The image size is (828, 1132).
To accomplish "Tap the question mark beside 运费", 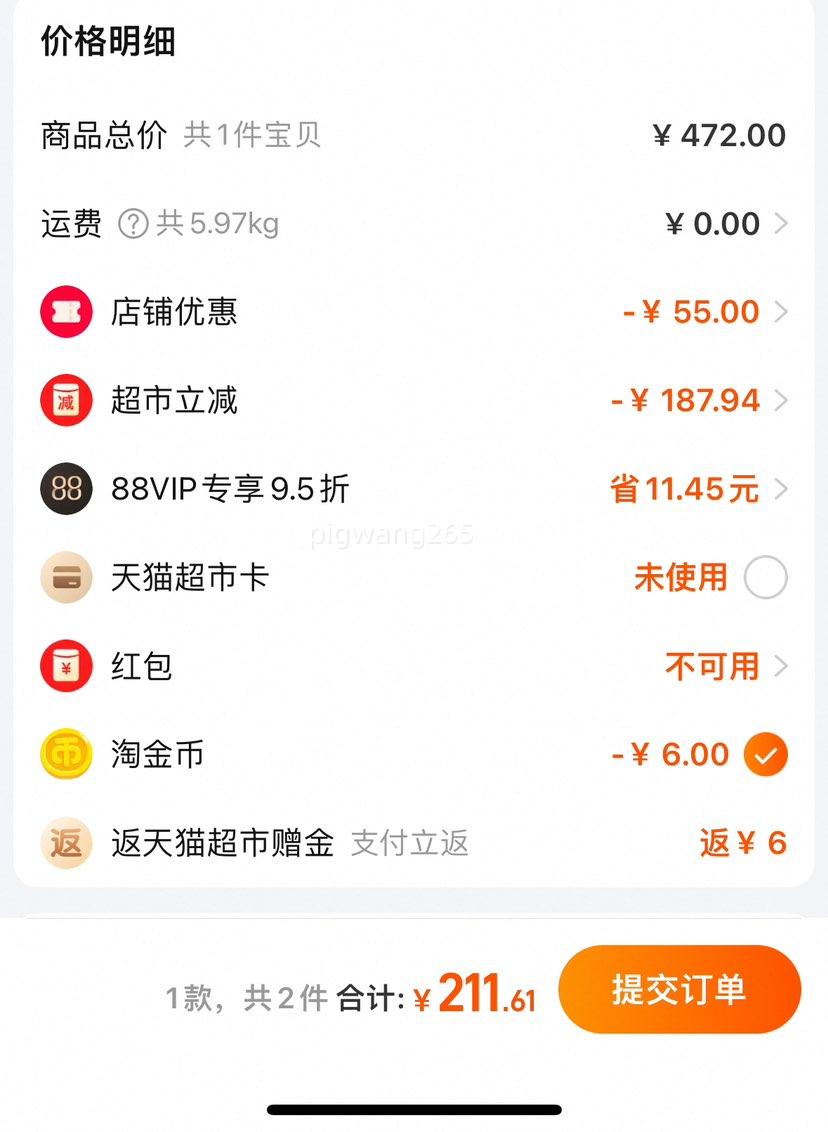I will [x=133, y=224].
